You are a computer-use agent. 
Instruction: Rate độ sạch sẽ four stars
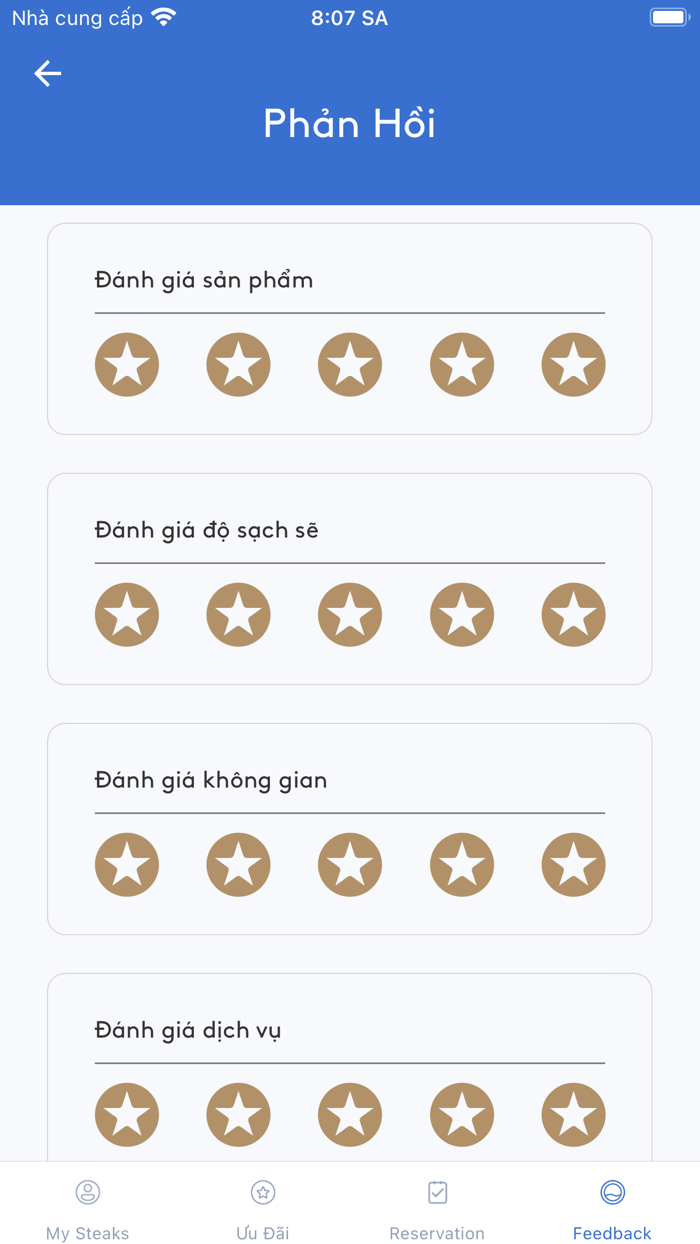coord(462,615)
